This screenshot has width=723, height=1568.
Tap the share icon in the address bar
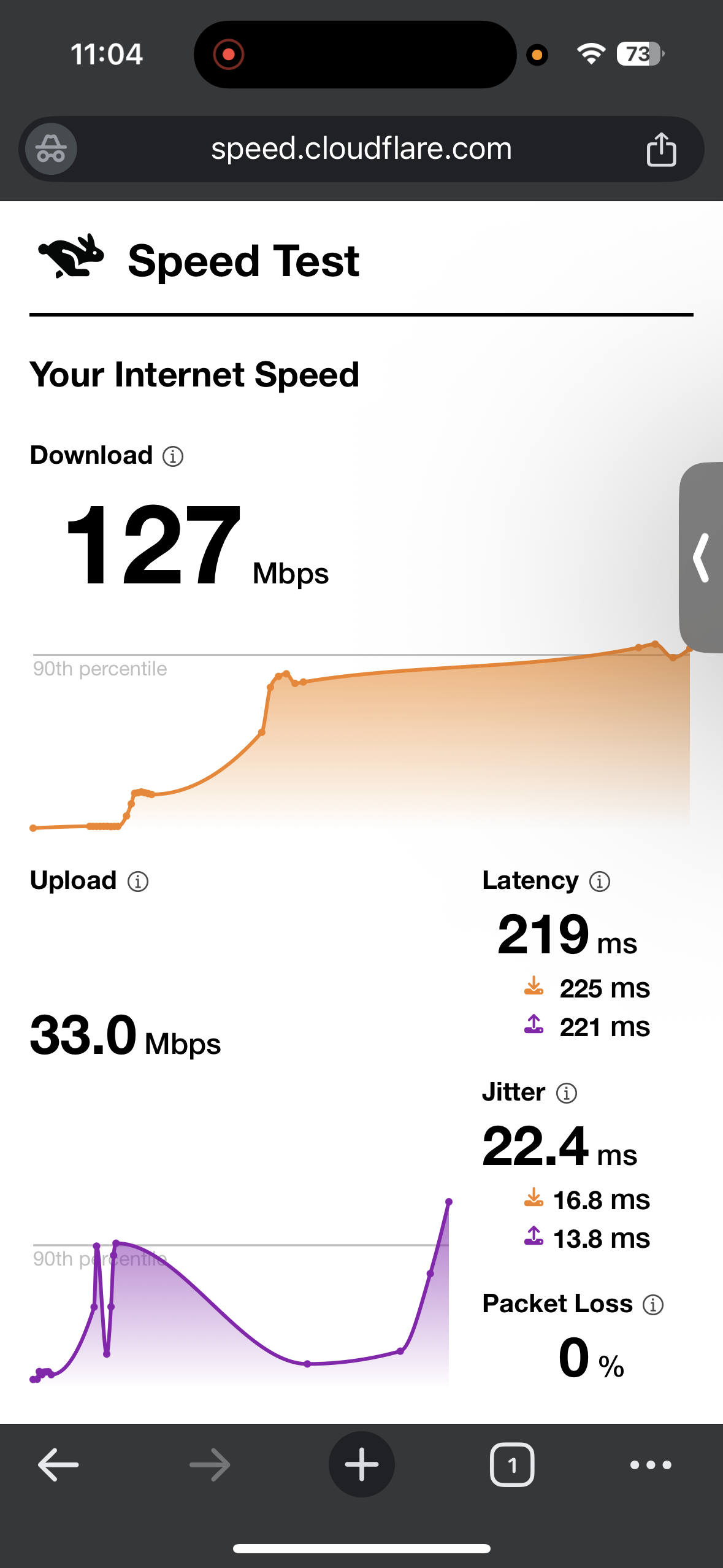[x=661, y=148]
